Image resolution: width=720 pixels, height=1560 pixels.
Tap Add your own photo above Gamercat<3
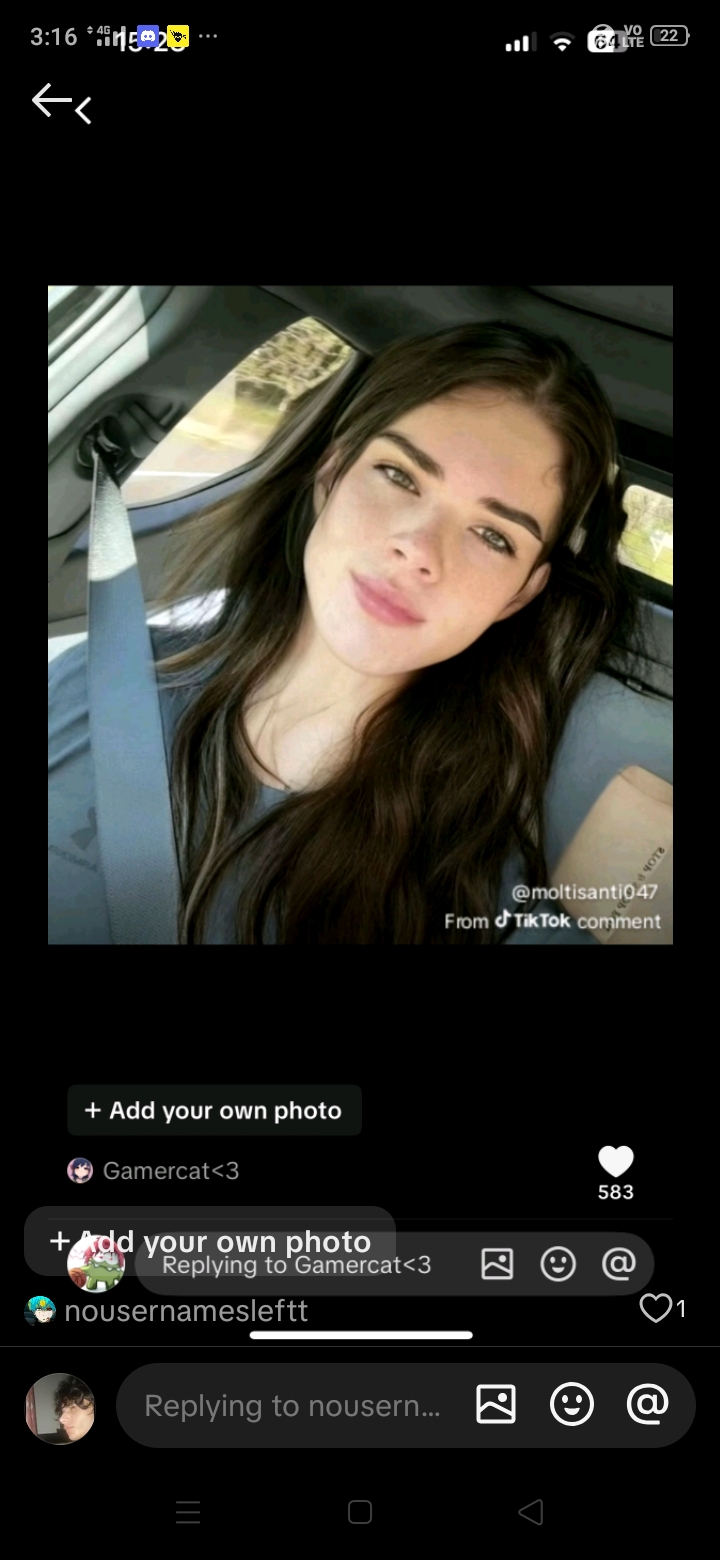[214, 1110]
